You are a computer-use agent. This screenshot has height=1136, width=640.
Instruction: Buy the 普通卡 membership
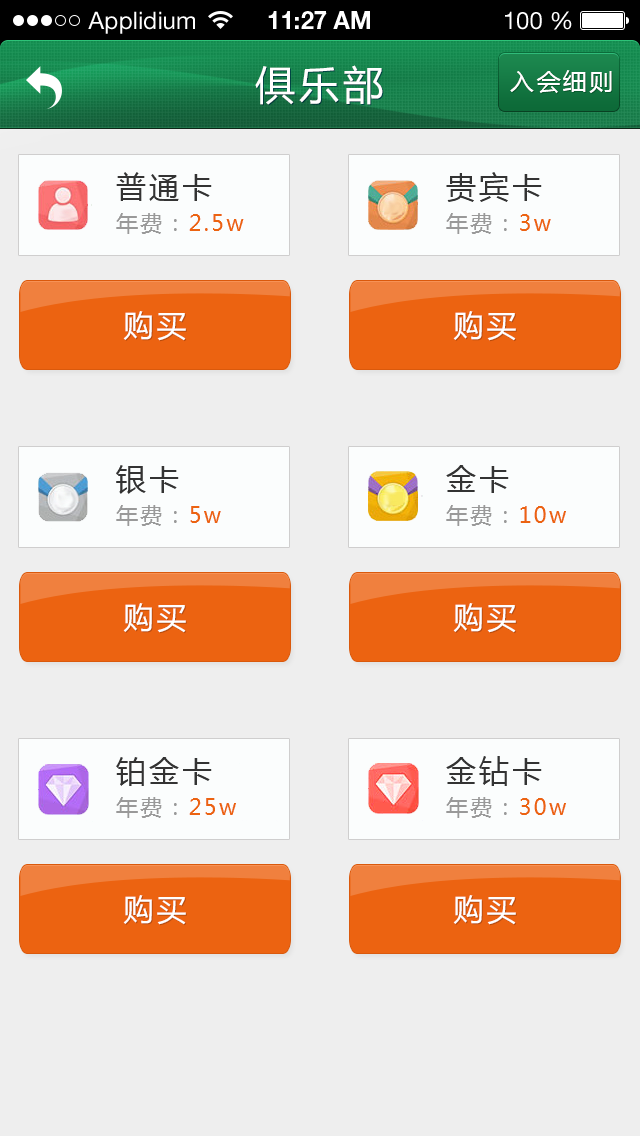pos(155,325)
